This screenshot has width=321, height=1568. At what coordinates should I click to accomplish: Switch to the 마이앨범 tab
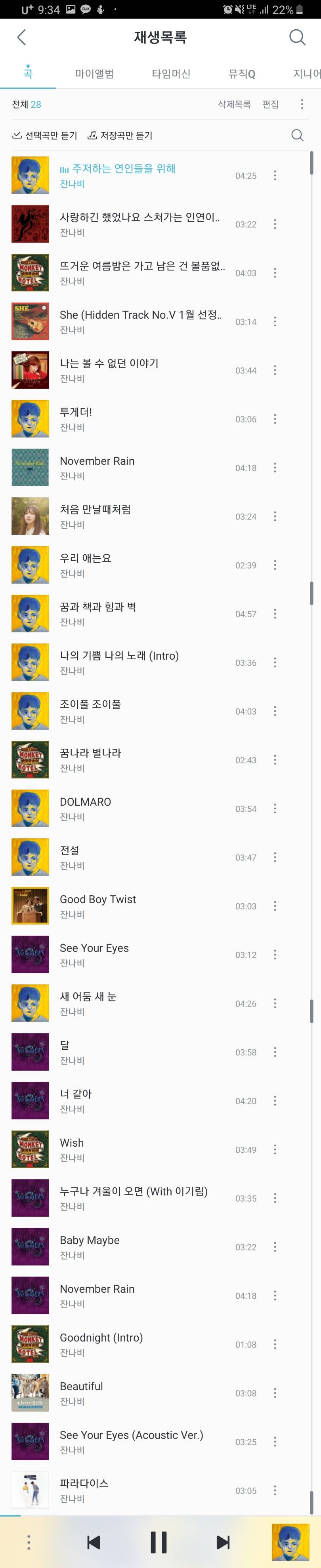tap(94, 74)
